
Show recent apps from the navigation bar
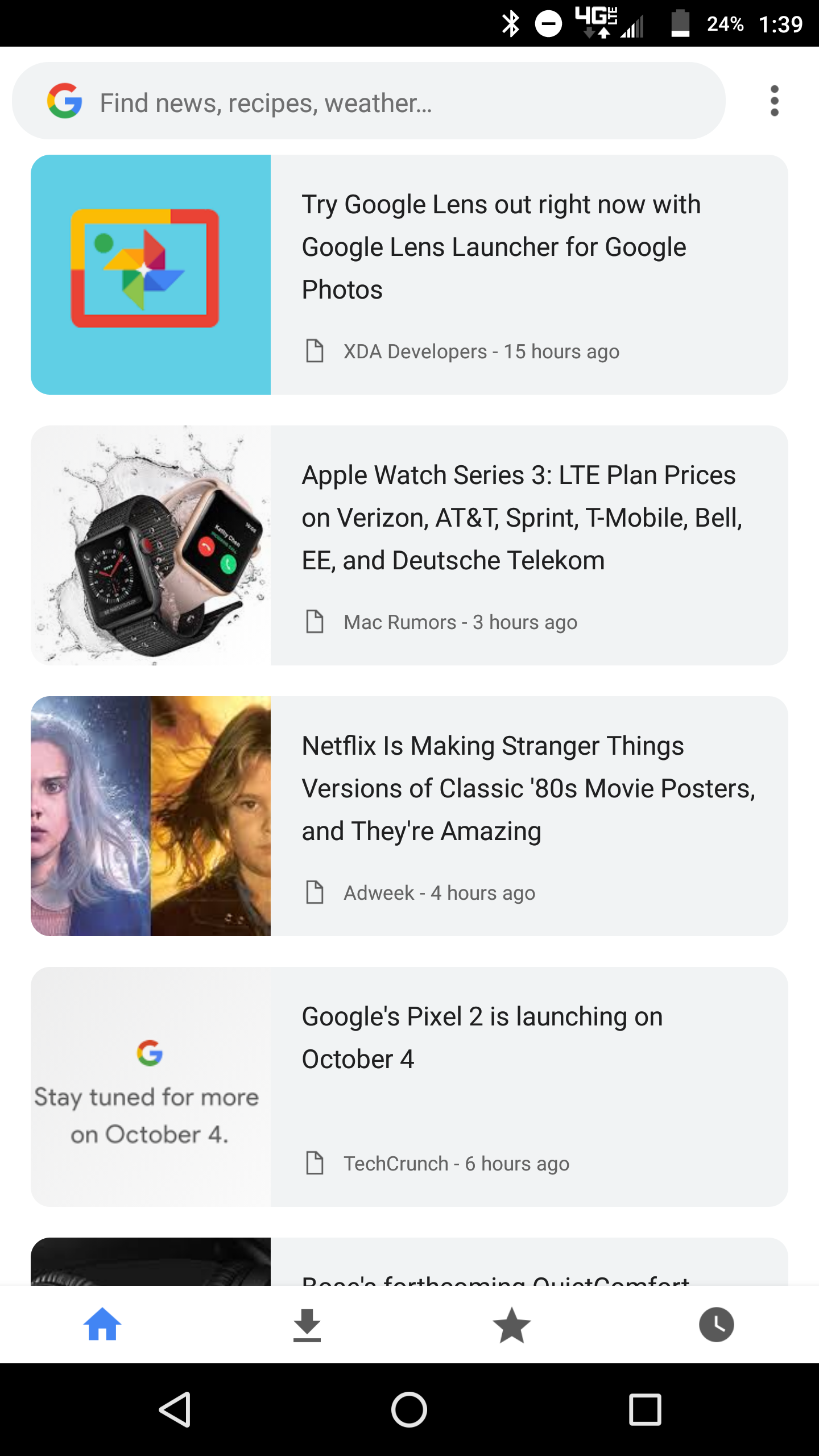click(645, 1410)
